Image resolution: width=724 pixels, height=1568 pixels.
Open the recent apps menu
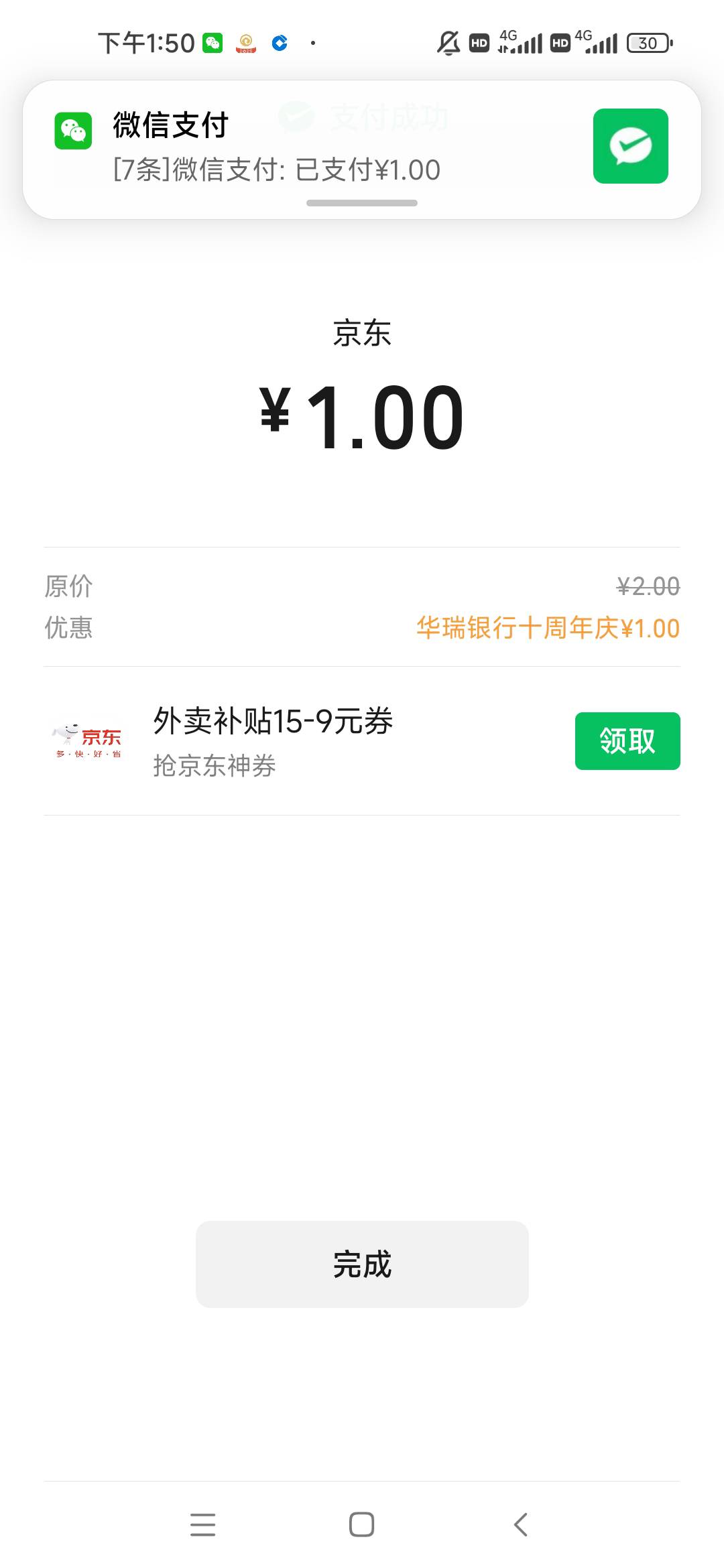(x=202, y=1524)
